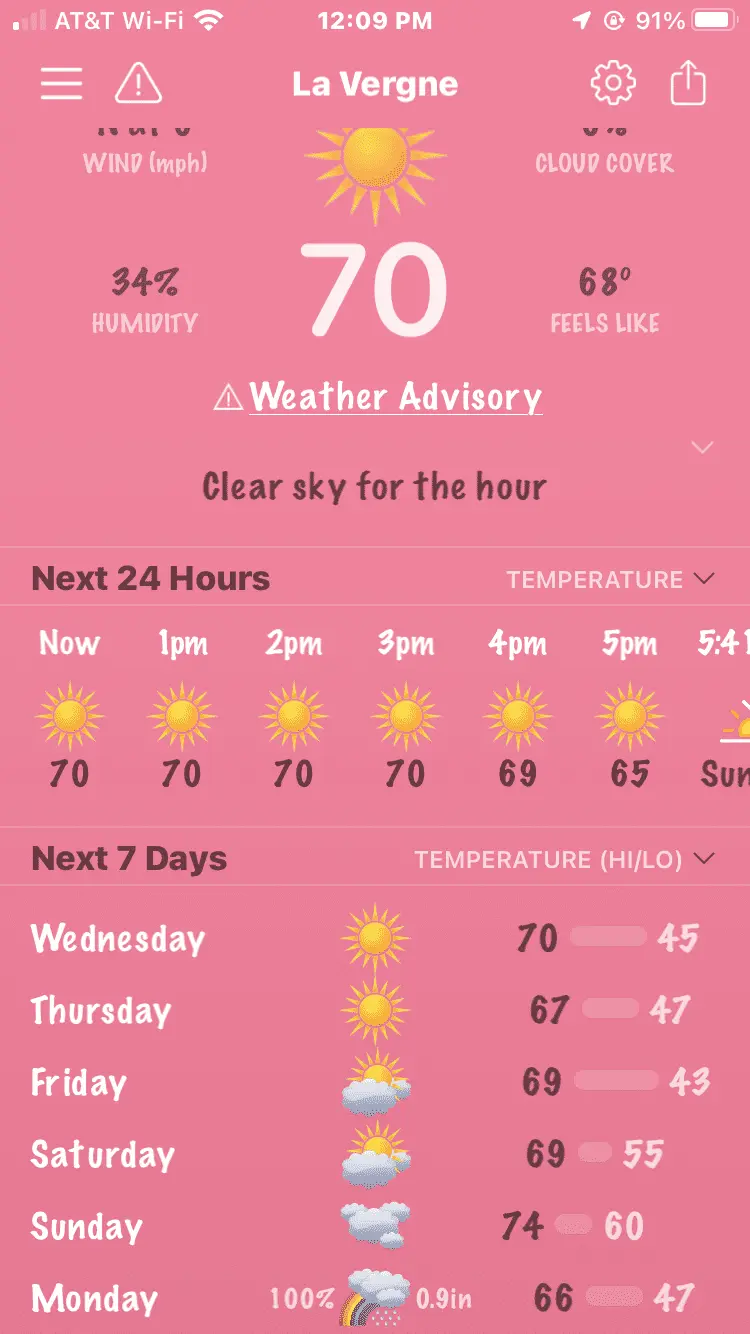The width and height of the screenshot is (750, 1334).
Task: Open the weather alerts triangle icon
Action: point(138,83)
